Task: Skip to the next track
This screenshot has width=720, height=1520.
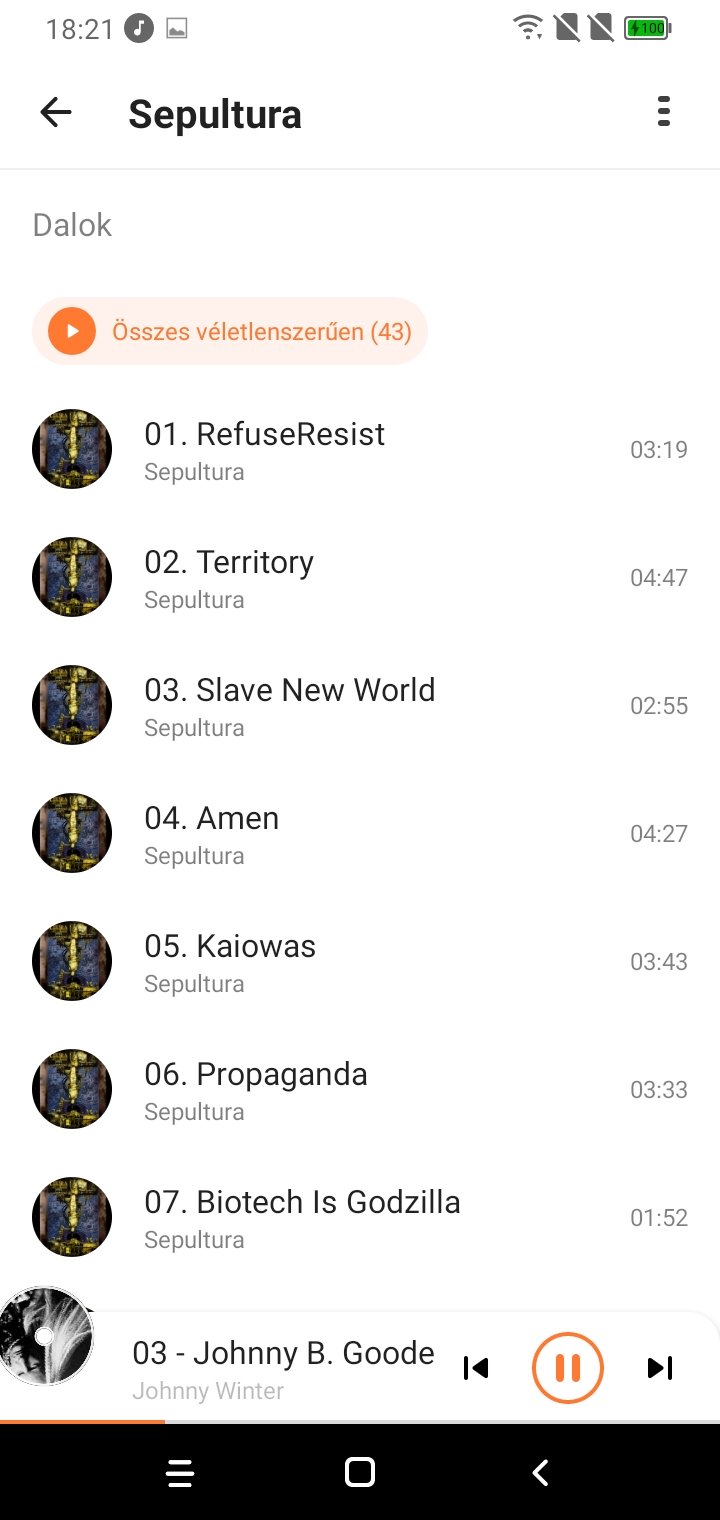Action: (660, 1368)
